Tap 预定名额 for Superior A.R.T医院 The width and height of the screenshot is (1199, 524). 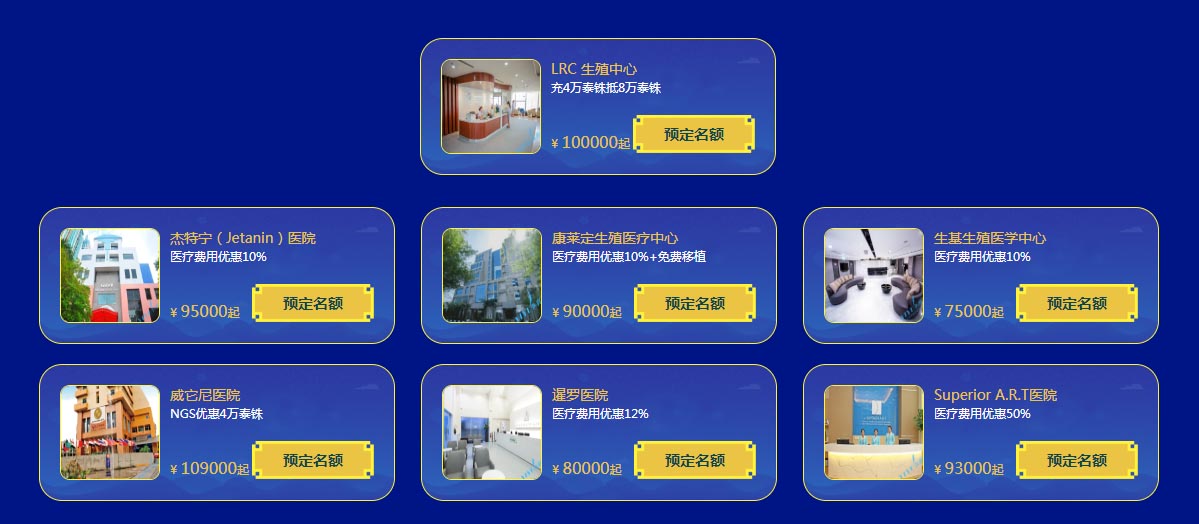click(1076, 460)
